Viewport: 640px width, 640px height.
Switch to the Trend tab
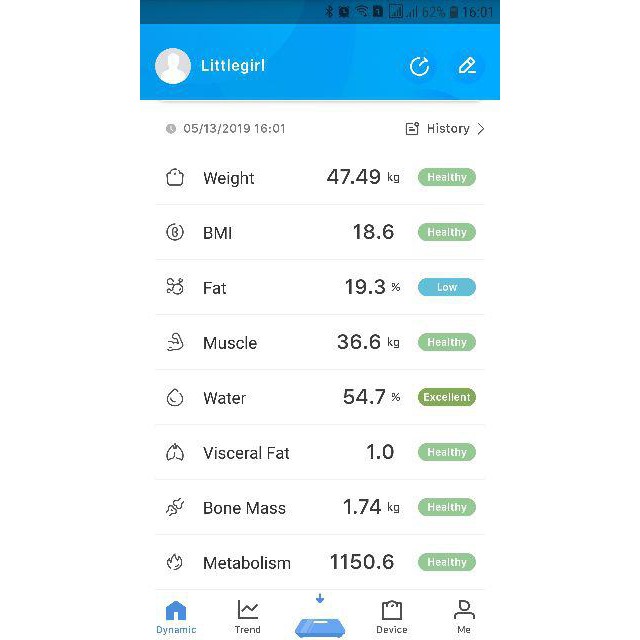pos(248,617)
